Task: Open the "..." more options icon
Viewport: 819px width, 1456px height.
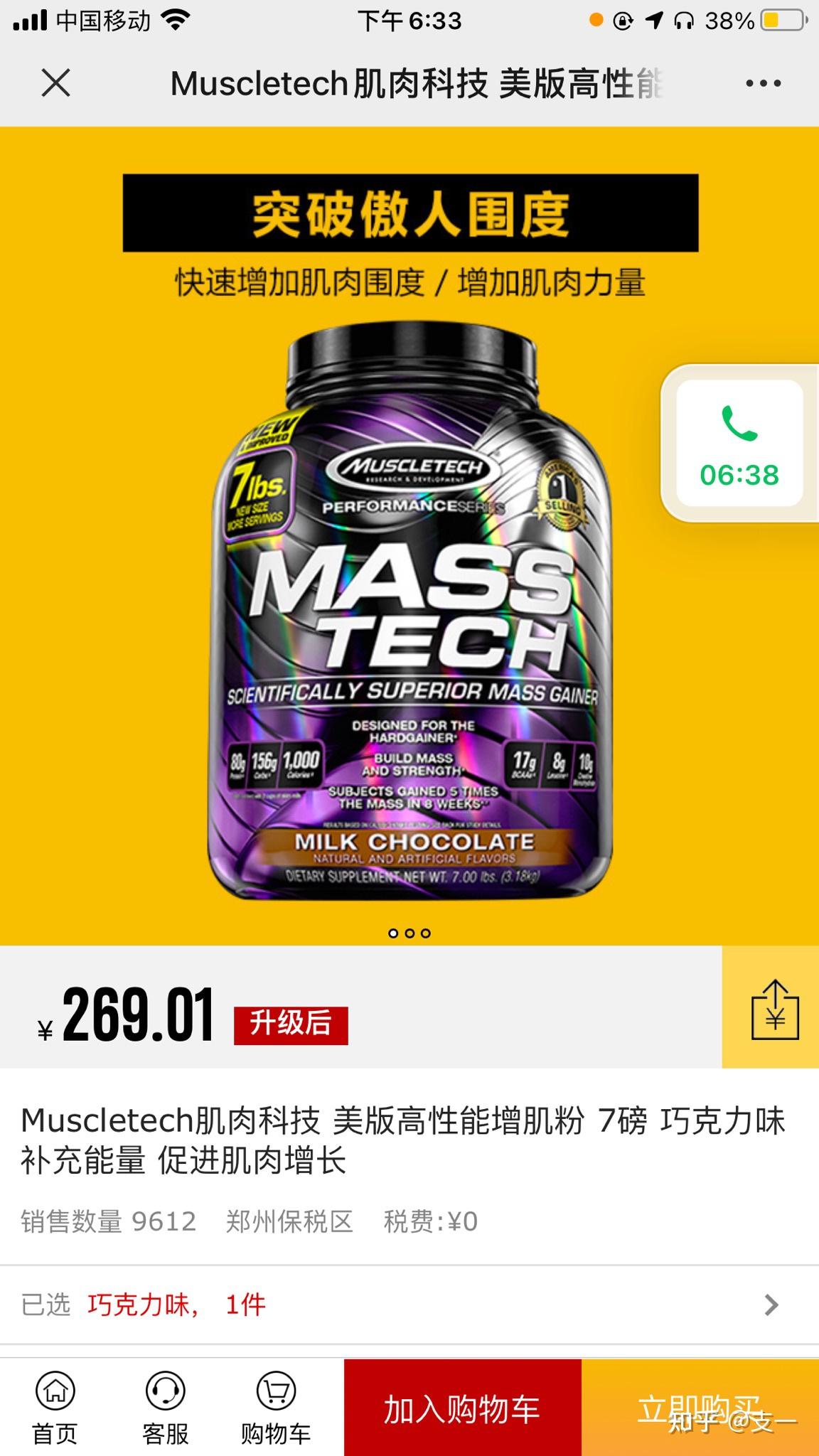Action: point(764,84)
